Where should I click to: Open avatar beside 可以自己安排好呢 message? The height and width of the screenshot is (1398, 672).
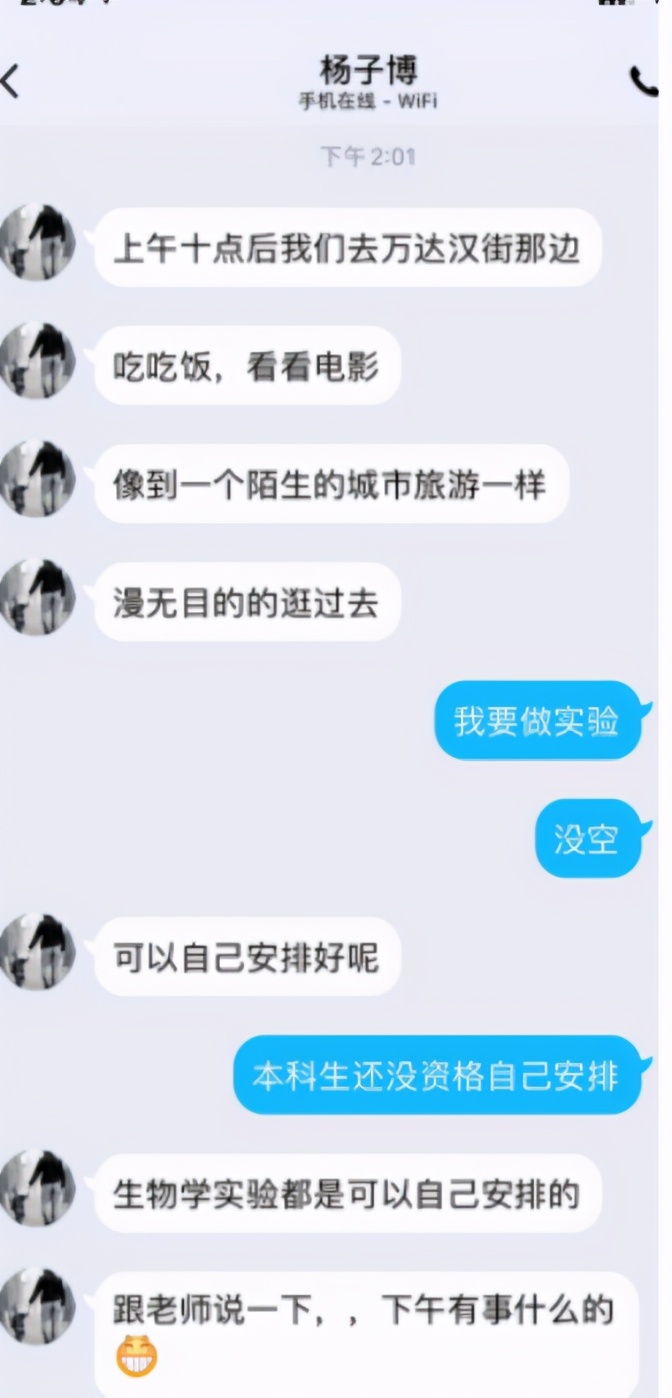[x=38, y=951]
